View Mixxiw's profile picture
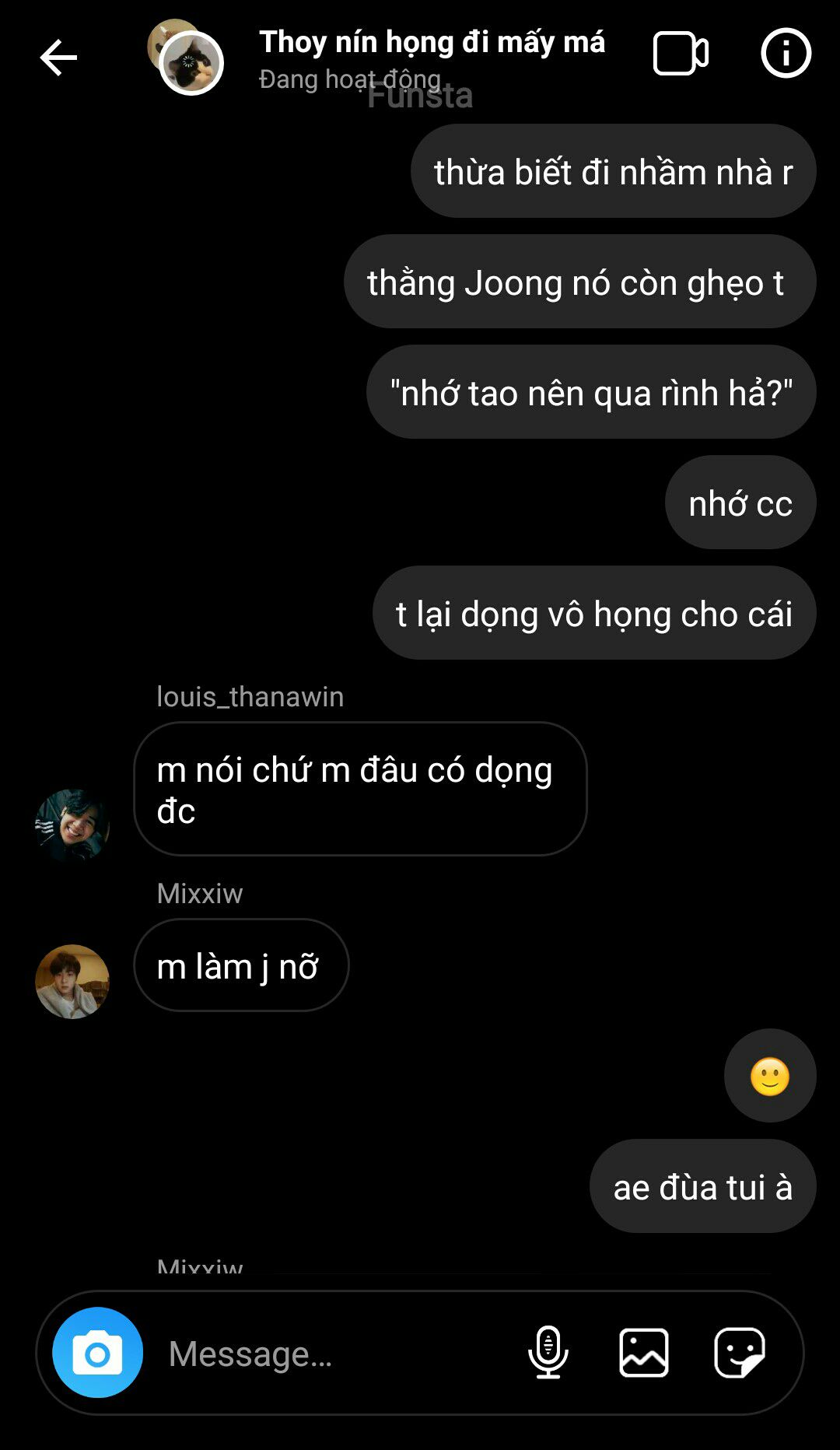Image resolution: width=840 pixels, height=1450 pixels. point(72,982)
